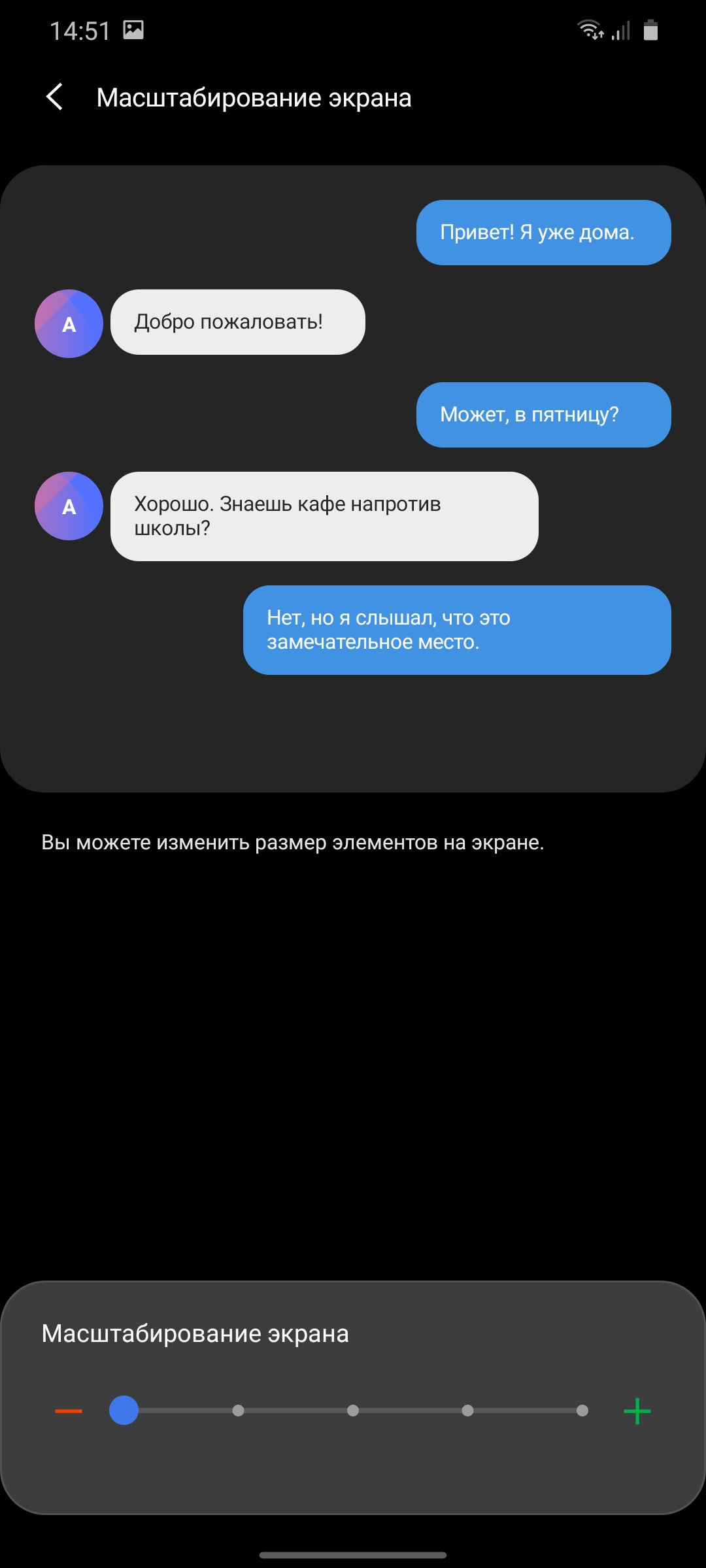Select the second zoom level on the slider
Image resolution: width=706 pixels, height=1568 pixels.
click(238, 1411)
